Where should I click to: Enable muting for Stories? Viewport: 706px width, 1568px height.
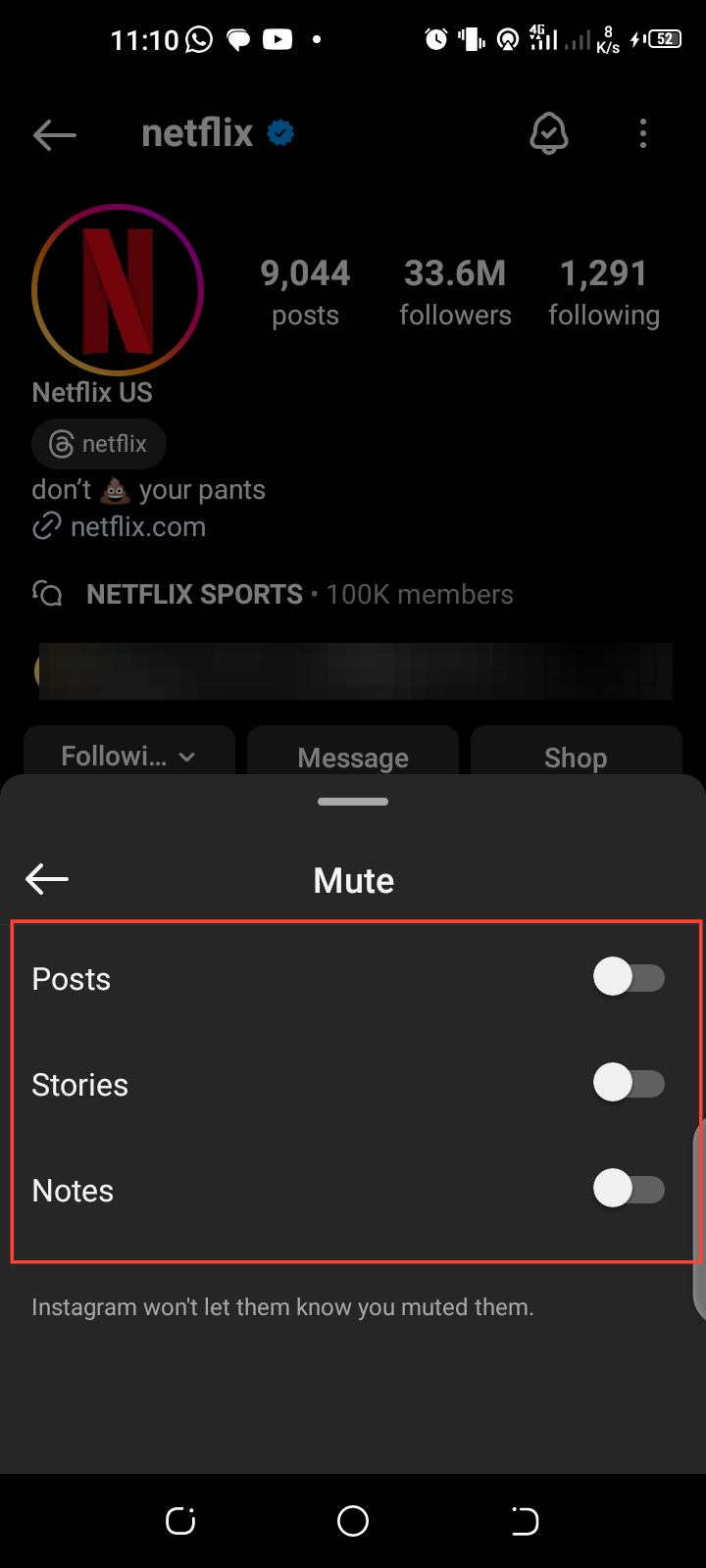(629, 1084)
